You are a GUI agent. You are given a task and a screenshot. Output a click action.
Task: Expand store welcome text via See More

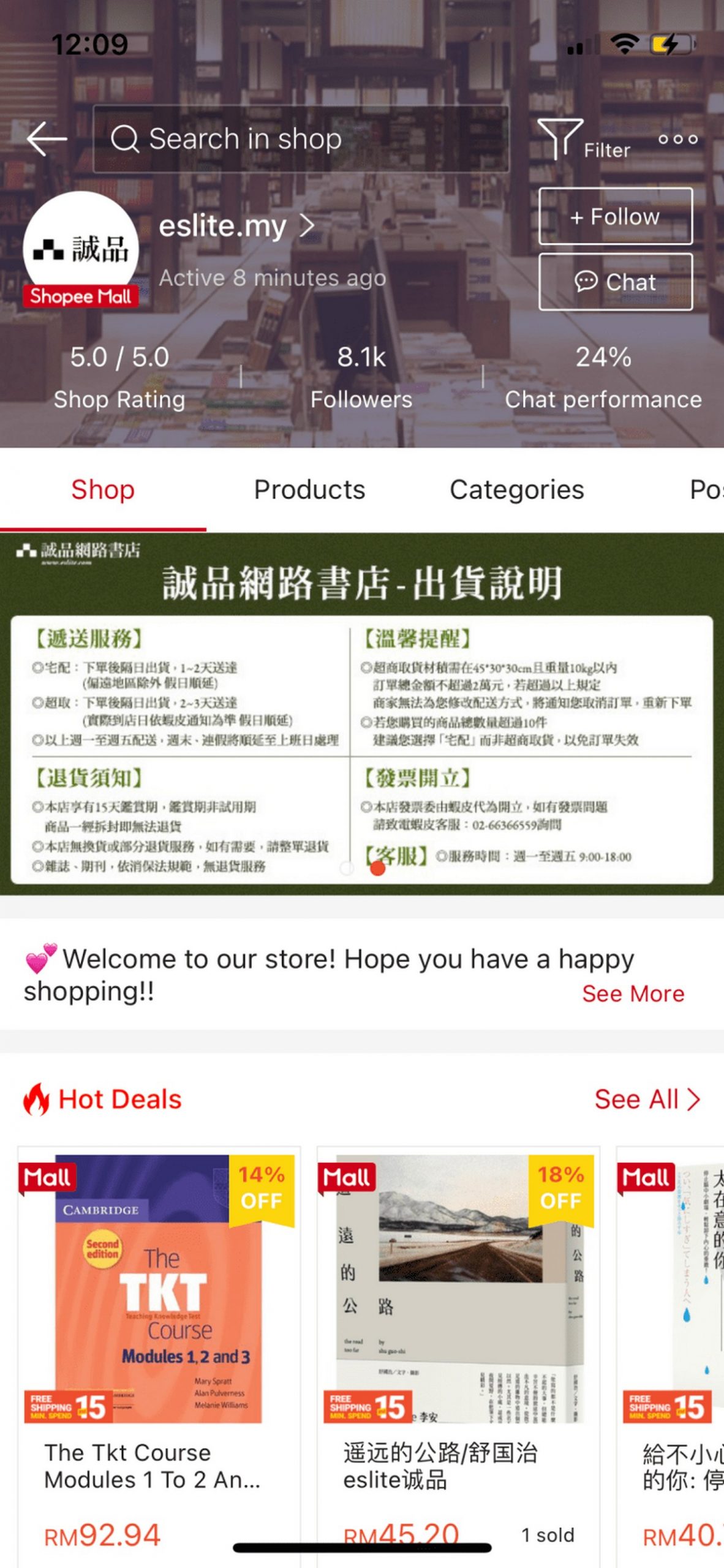pyautogui.click(x=633, y=993)
